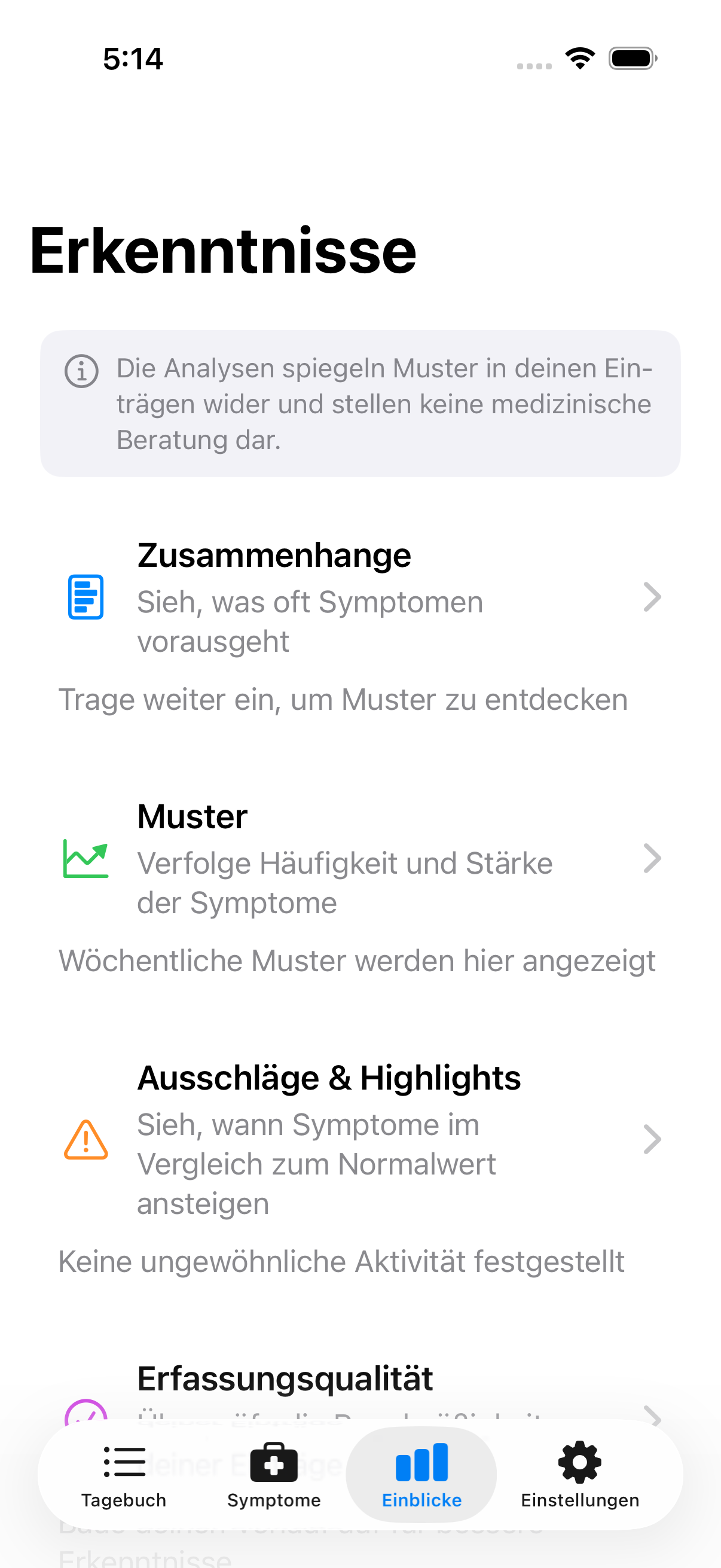This screenshot has width=721, height=1568.
Task: Click the orange warning triangle for Ausschläge
Action: (x=85, y=1139)
